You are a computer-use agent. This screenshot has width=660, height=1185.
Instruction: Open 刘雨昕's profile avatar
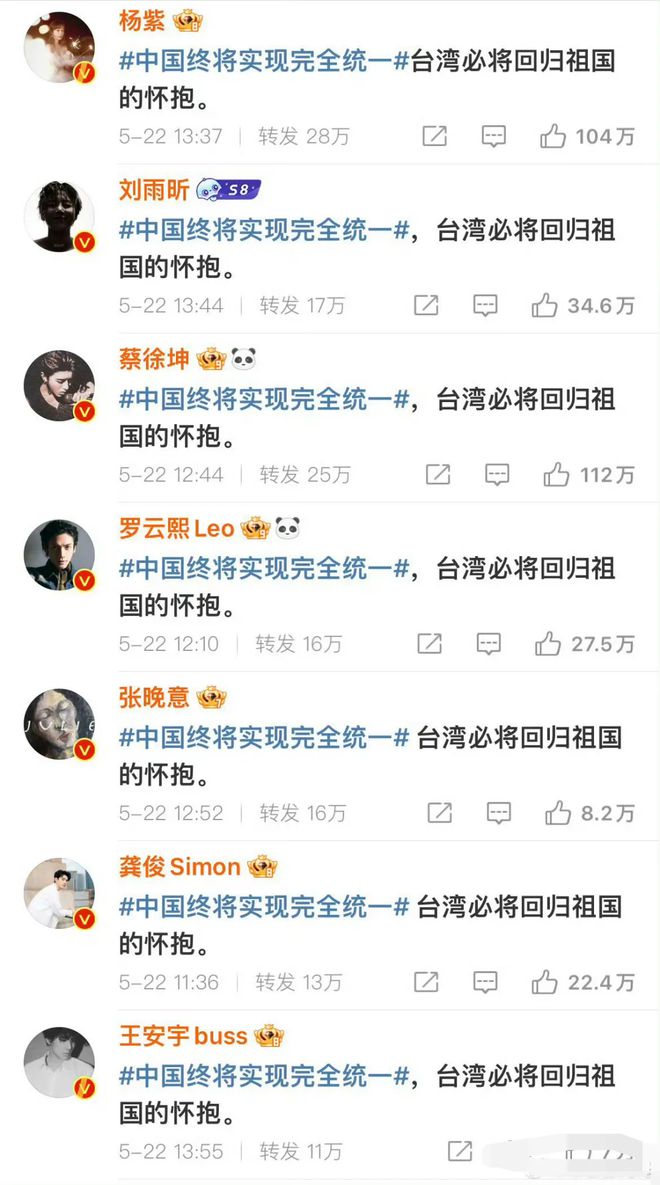click(x=59, y=217)
